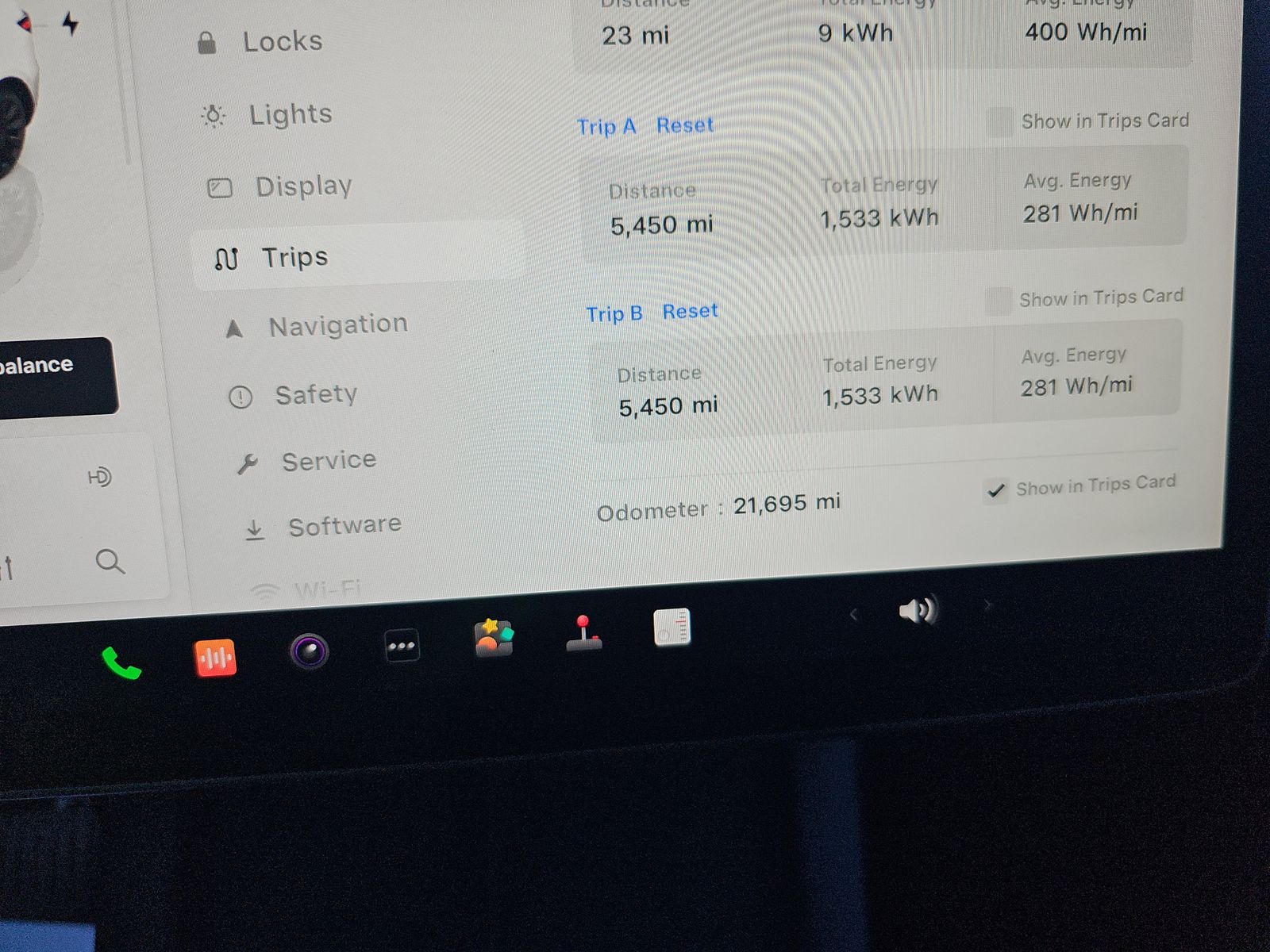Launch the arcade joystick app
The height and width of the screenshot is (952, 1270).
583,633
